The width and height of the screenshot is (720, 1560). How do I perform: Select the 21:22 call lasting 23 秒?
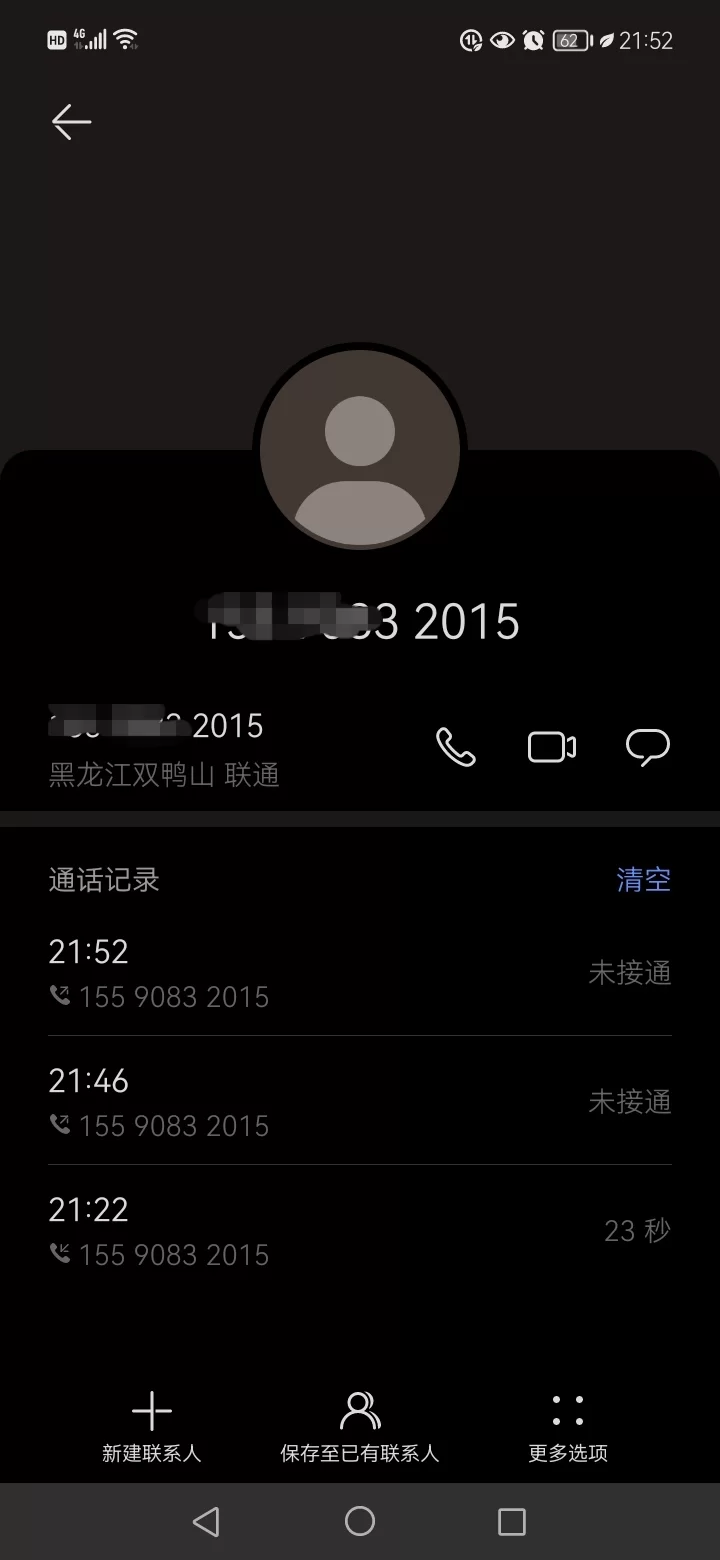pyautogui.click(x=360, y=1230)
